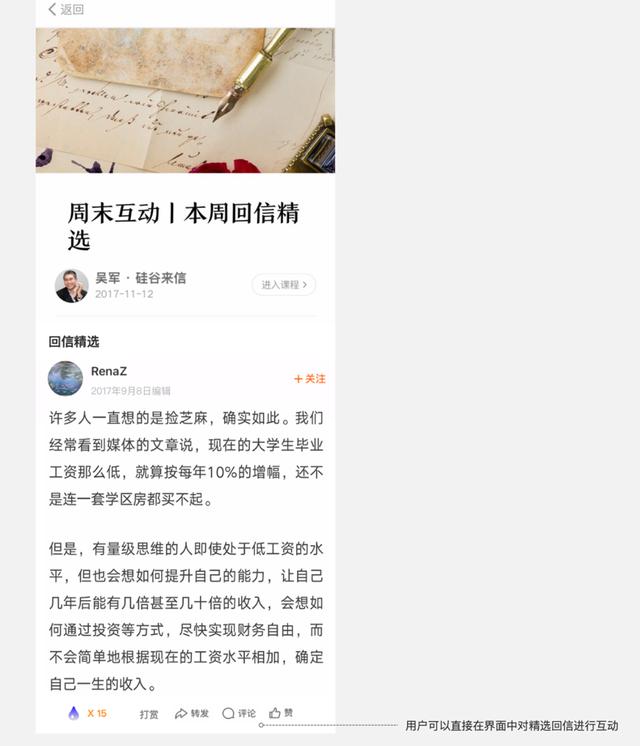Open the 进入课程 button
Image resolution: width=640 pixels, height=746 pixels.
[x=284, y=285]
